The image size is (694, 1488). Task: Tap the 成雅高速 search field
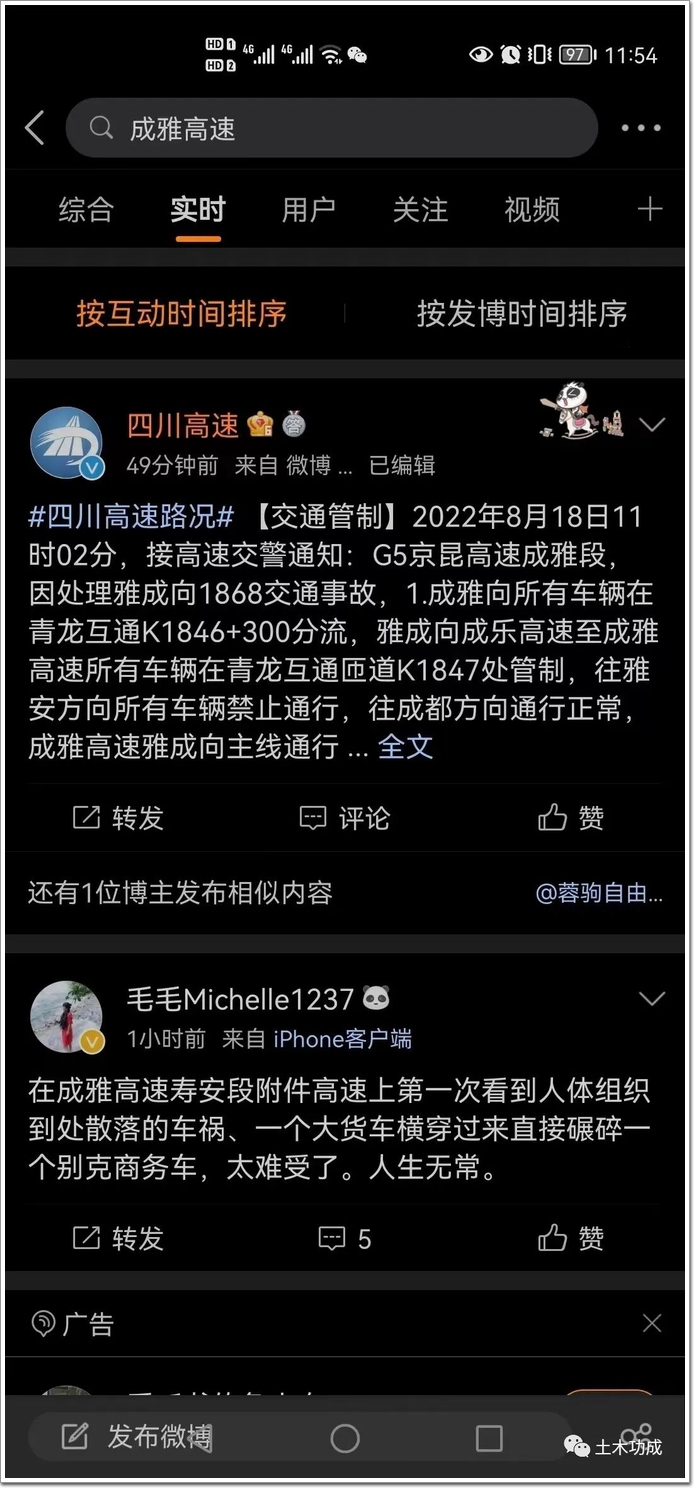tap(330, 129)
